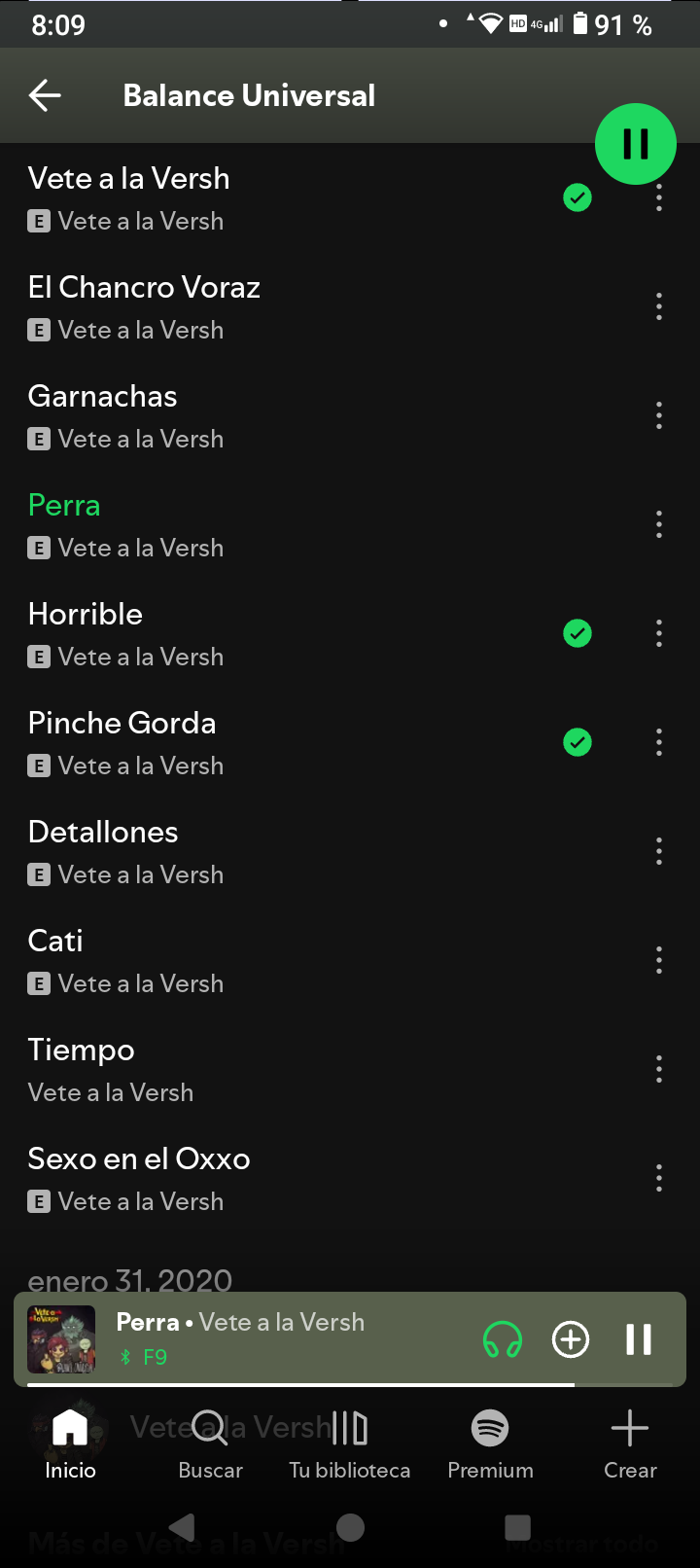Open the options menu for Detallones
The width and height of the screenshot is (700, 1568).
tap(659, 852)
